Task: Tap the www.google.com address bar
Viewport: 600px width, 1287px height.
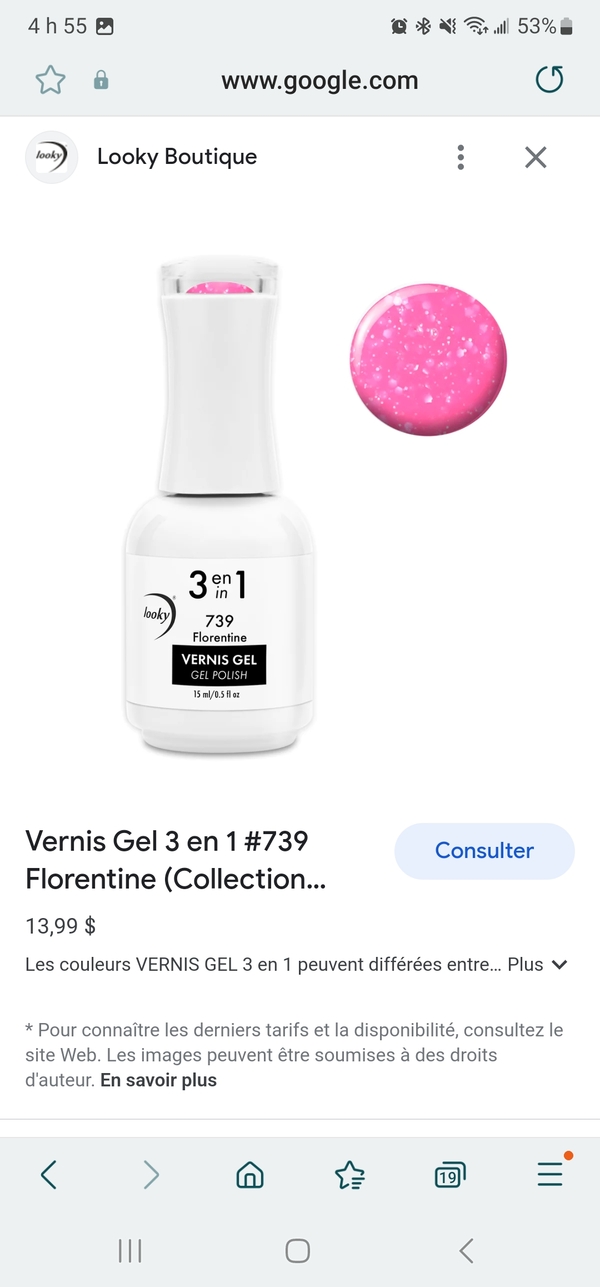Action: [x=319, y=81]
